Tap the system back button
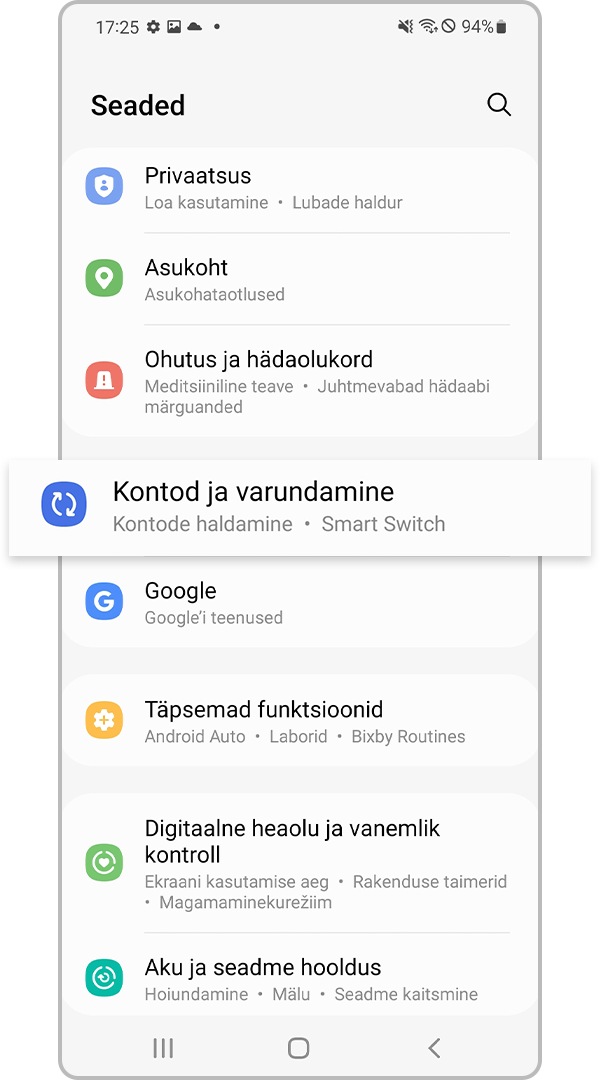600x1080 pixels. [434, 1047]
